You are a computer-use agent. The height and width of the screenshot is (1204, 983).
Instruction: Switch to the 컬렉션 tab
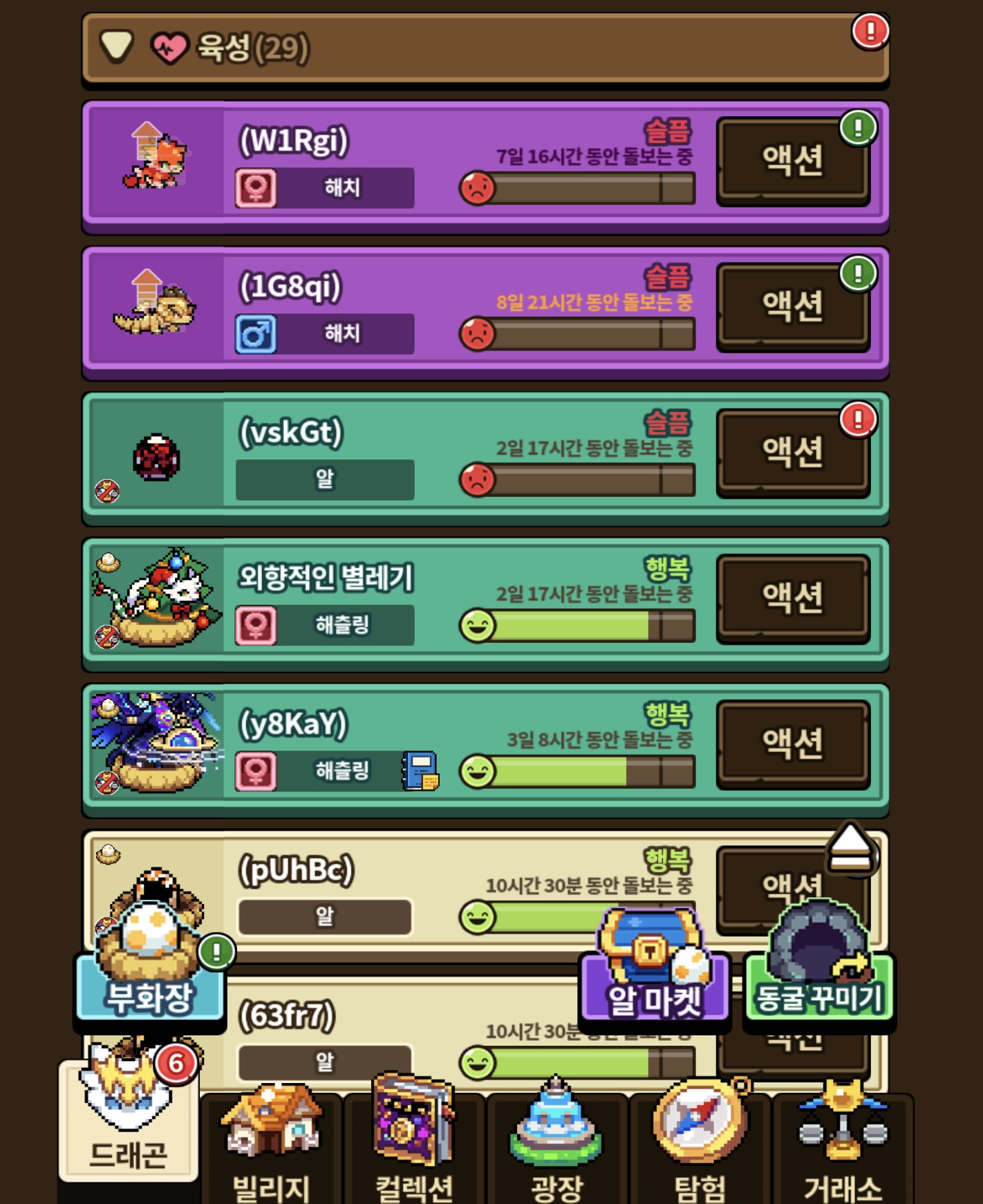[413, 1147]
